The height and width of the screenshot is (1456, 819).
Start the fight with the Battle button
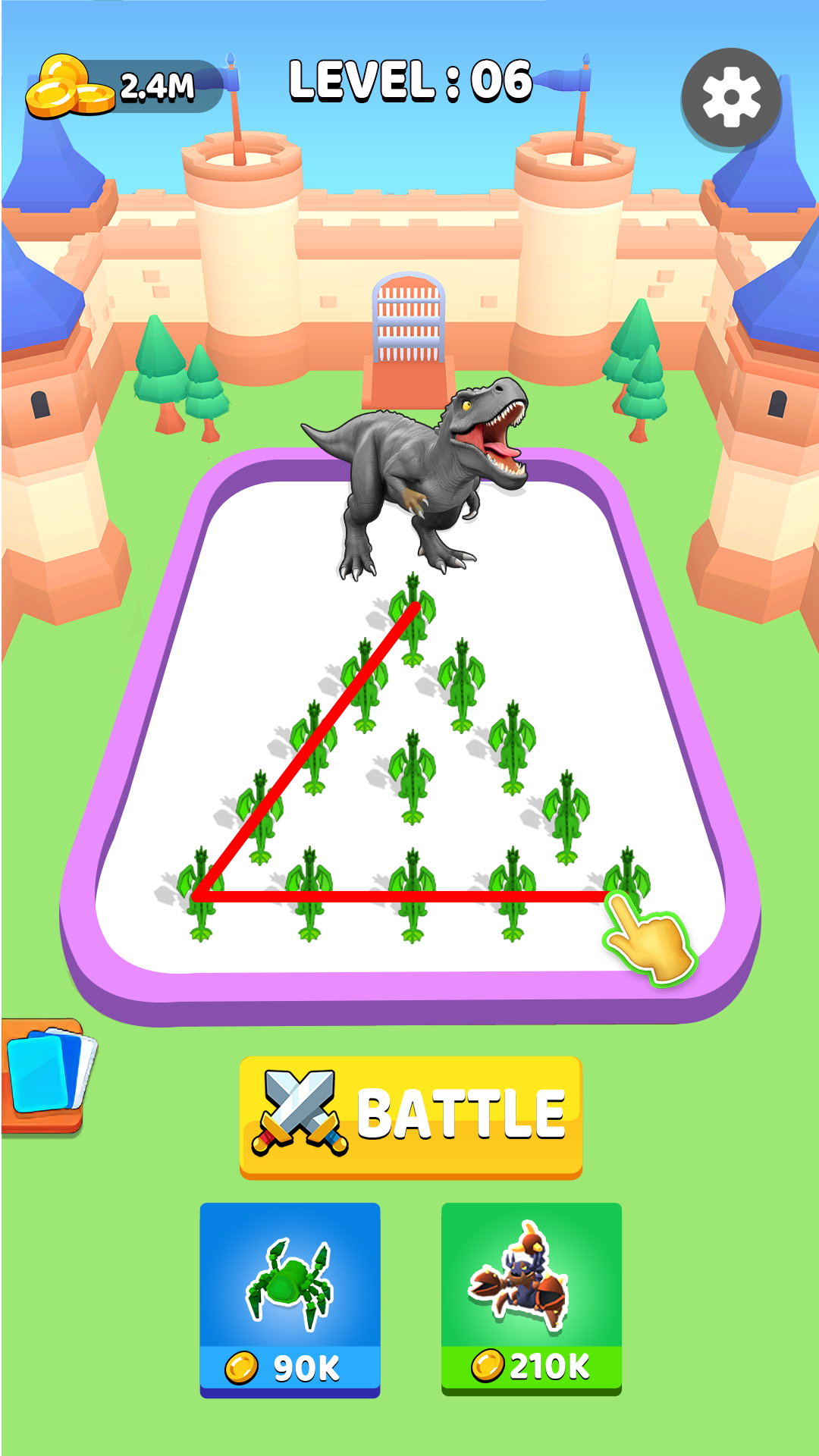410,1116
